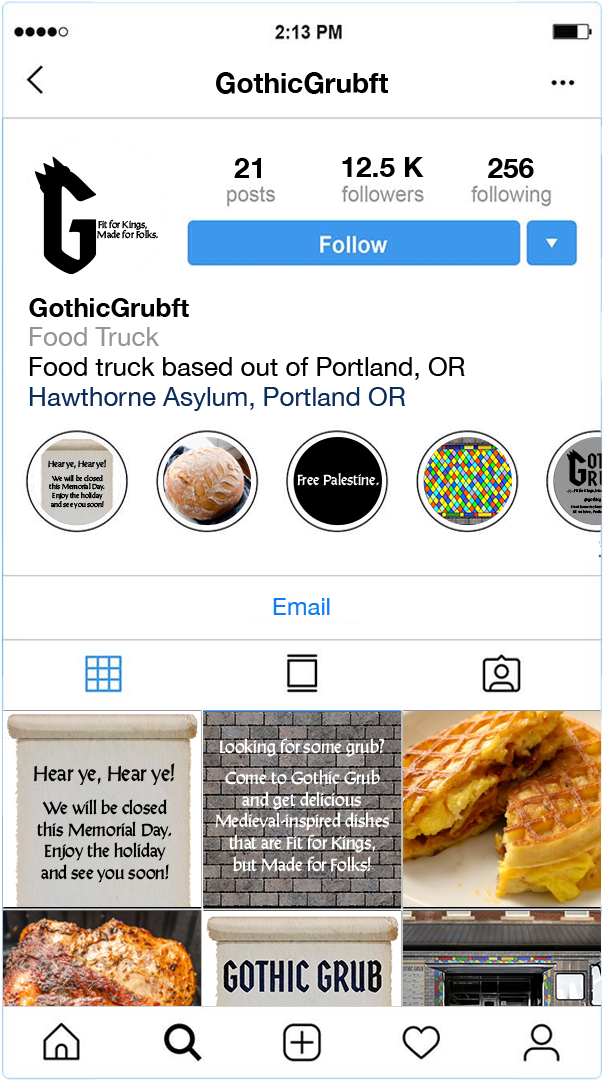View the stained glass story highlight

[467, 481]
